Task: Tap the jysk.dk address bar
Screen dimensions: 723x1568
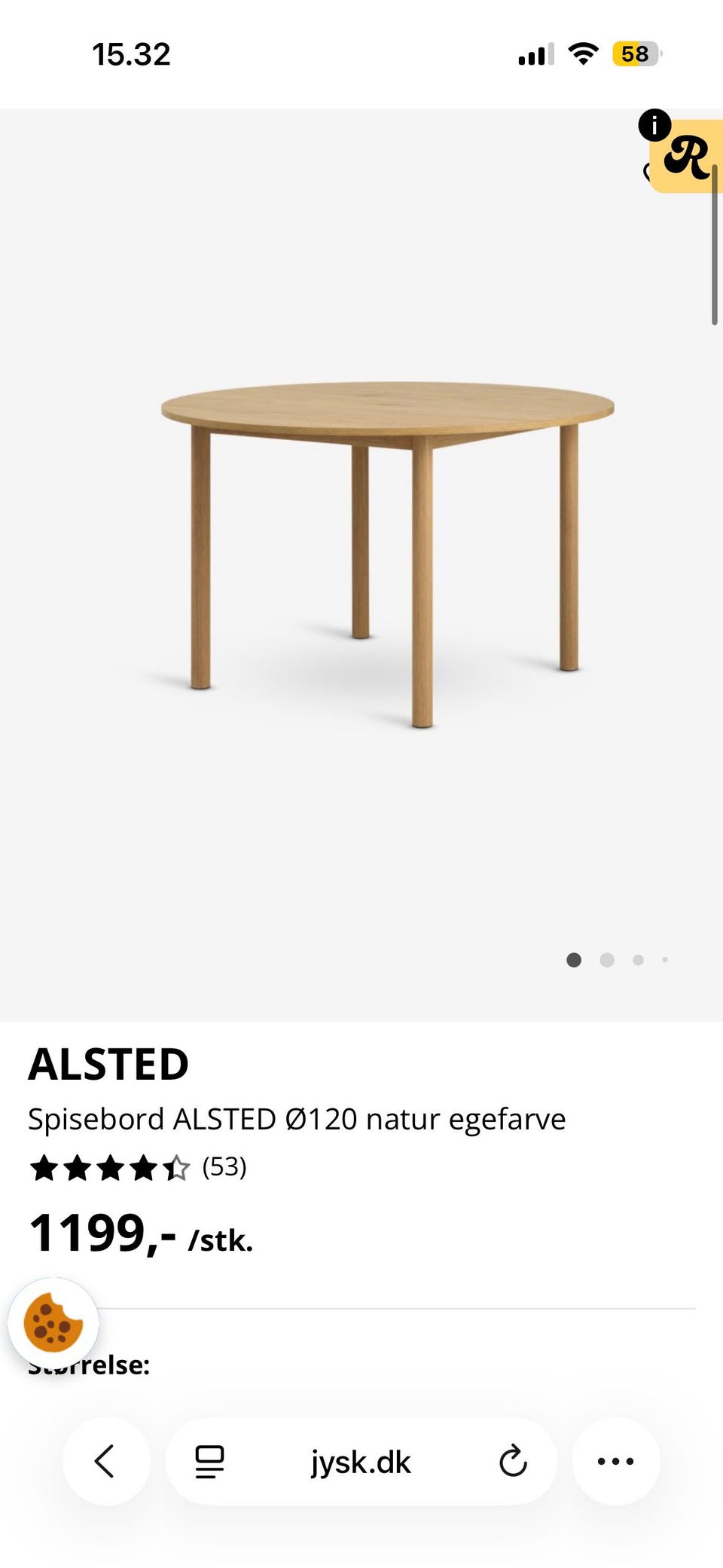Action: point(360,1460)
